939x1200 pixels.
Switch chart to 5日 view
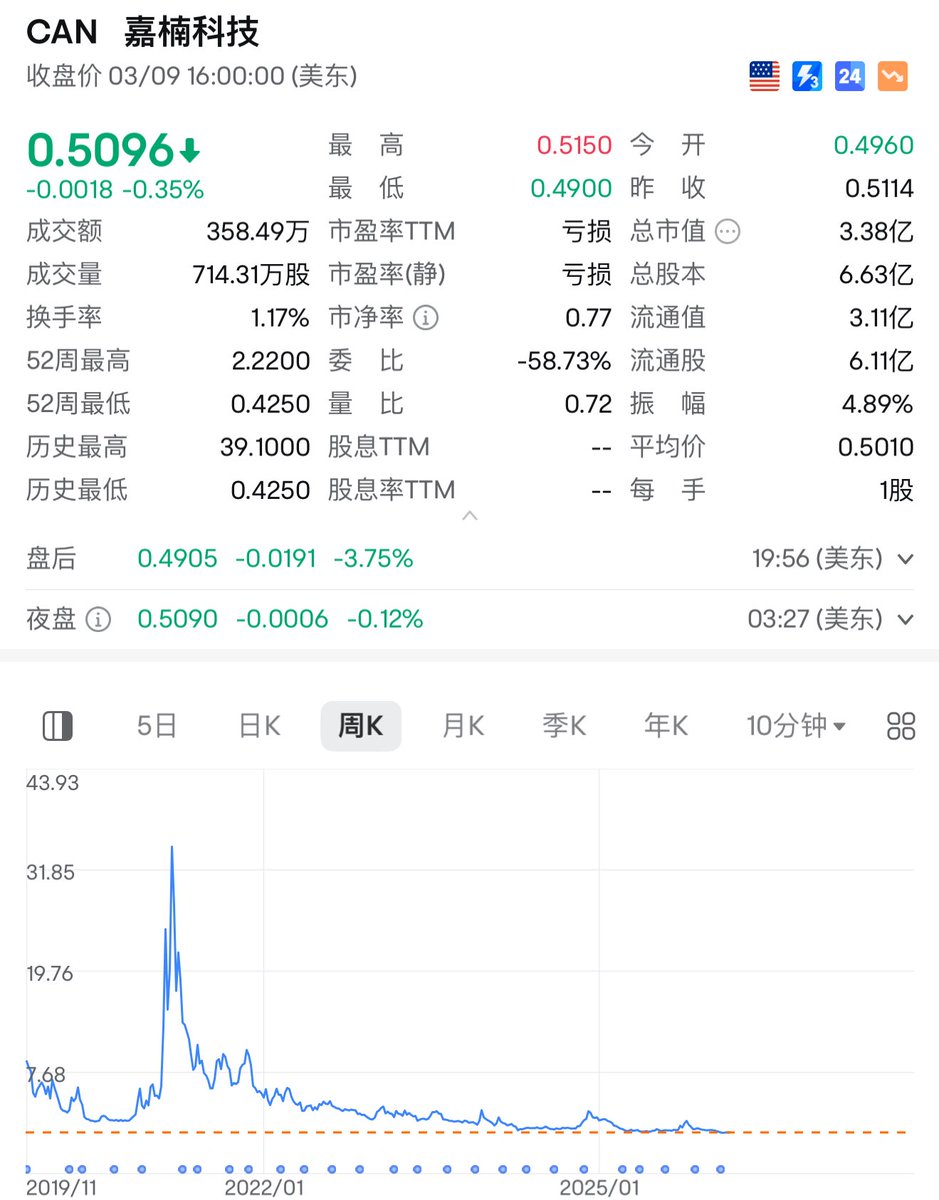coord(157,726)
